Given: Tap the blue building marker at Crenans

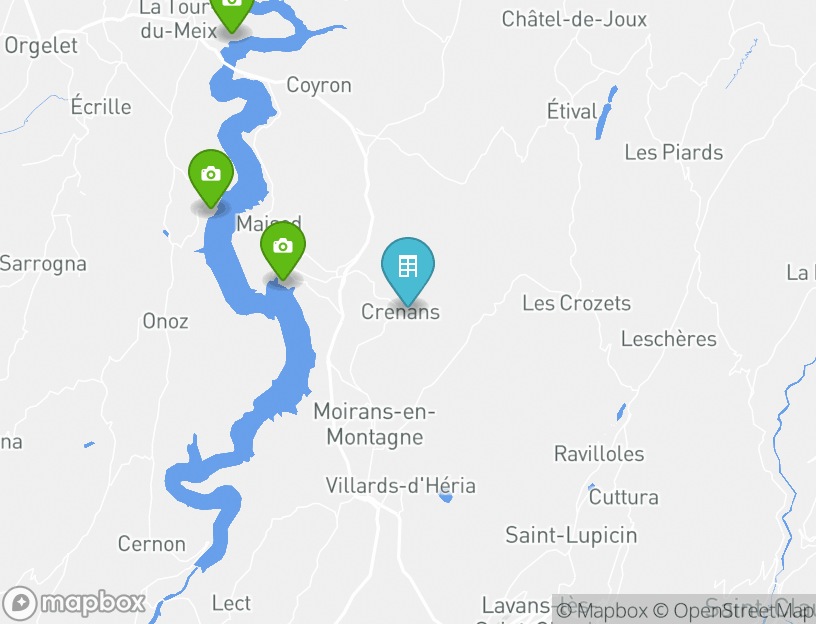Looking at the screenshot, I should tap(408, 267).
